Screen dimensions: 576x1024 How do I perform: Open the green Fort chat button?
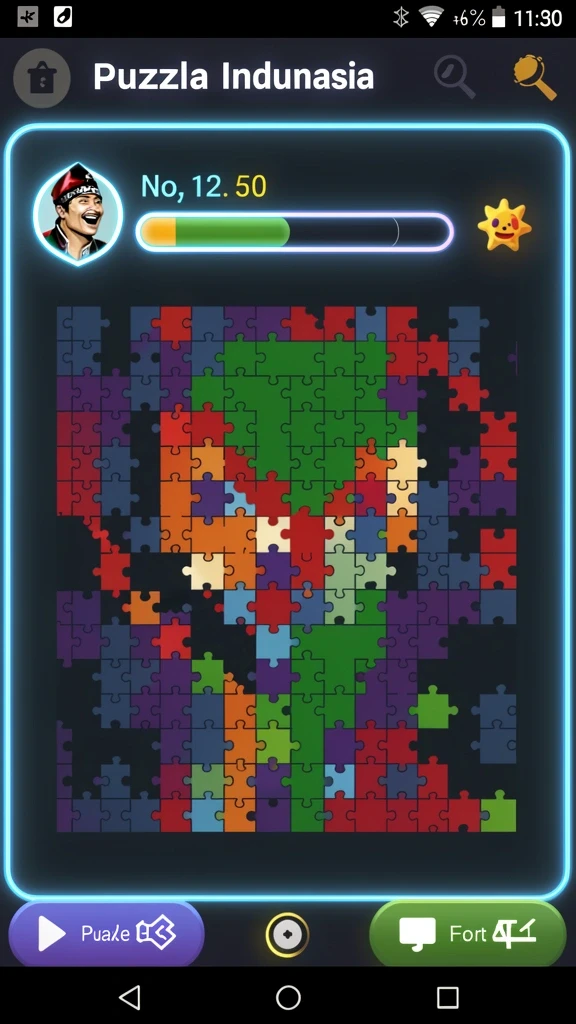468,933
